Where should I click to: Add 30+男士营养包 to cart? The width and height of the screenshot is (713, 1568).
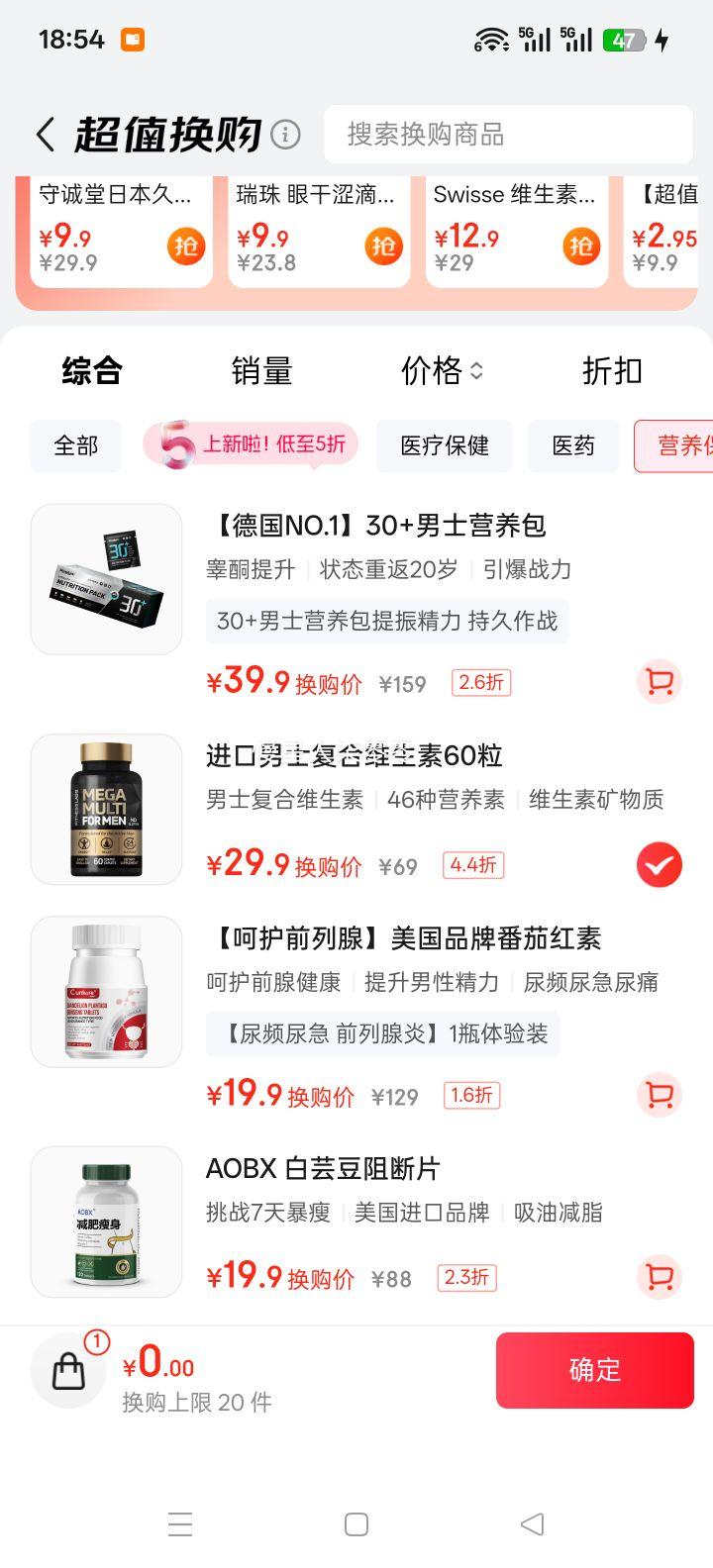coord(659,682)
